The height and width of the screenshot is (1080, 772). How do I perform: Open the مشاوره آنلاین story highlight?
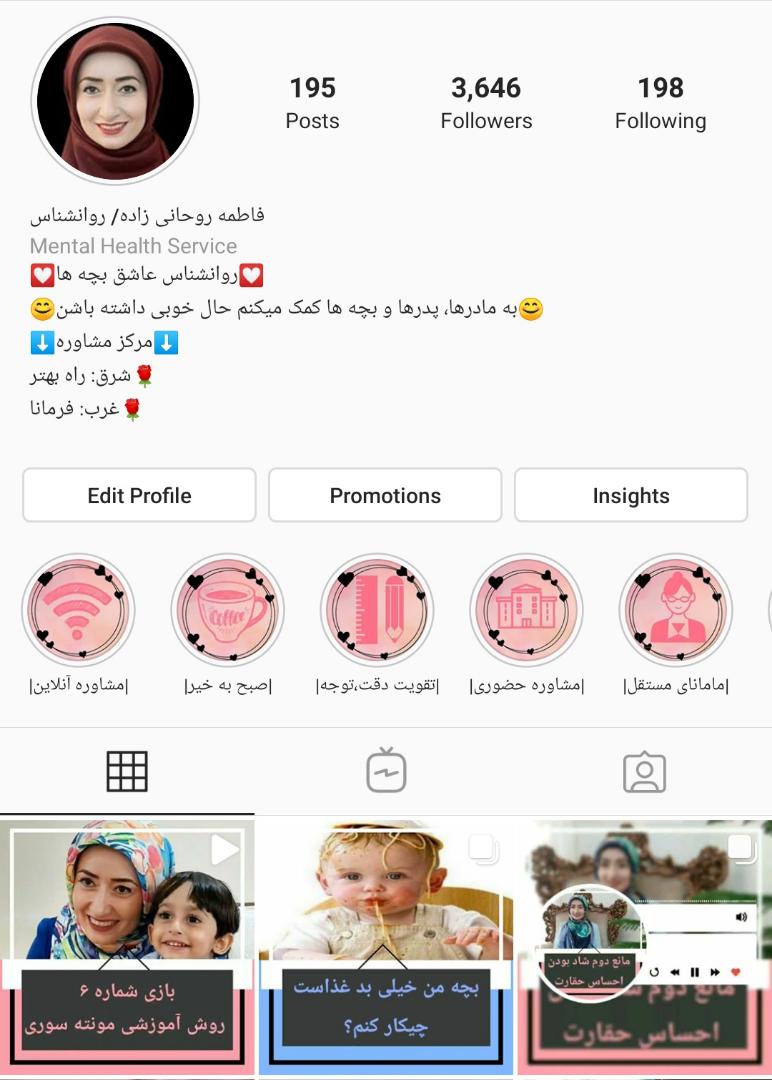(78, 611)
